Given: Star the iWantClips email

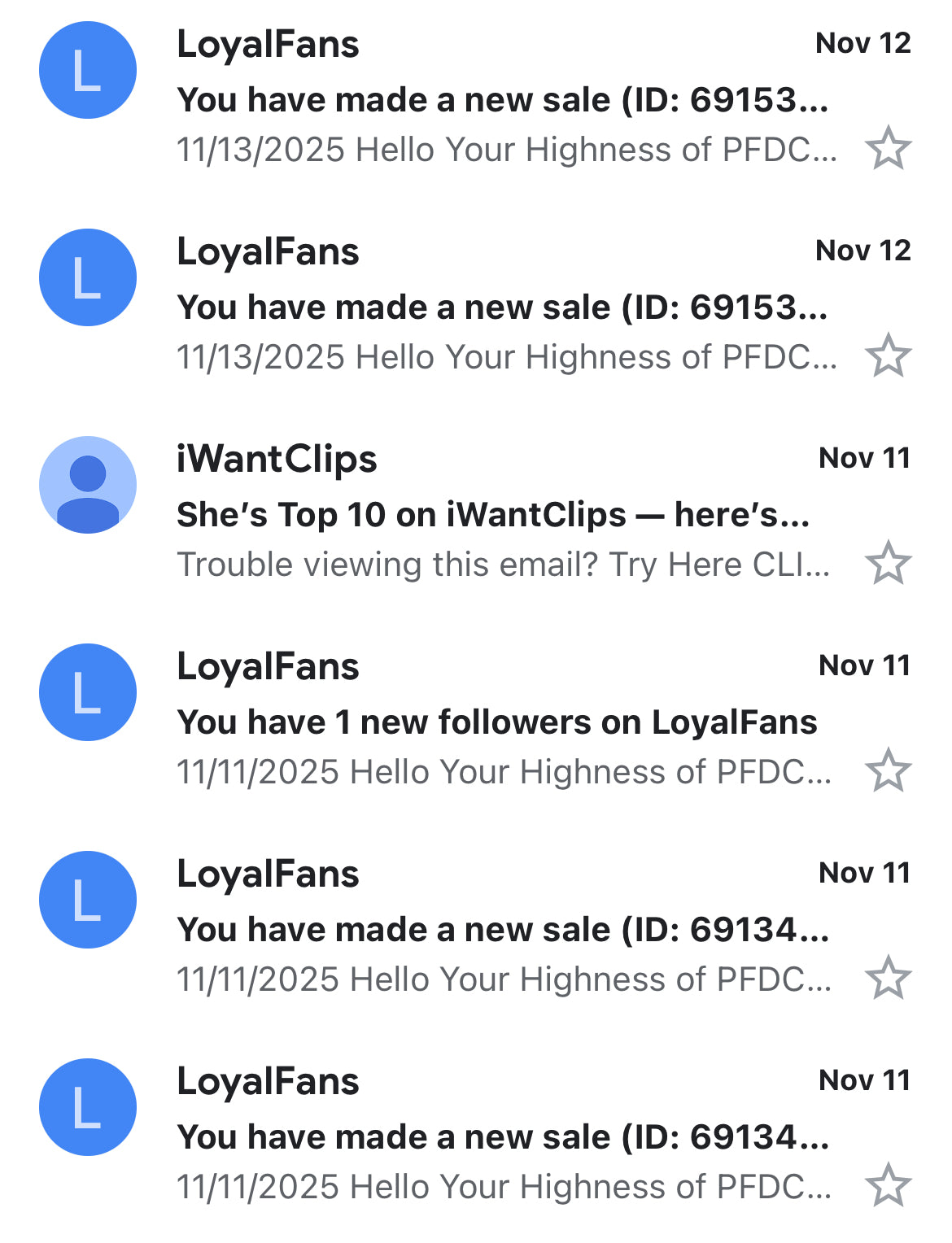Looking at the screenshot, I should tap(888, 563).
